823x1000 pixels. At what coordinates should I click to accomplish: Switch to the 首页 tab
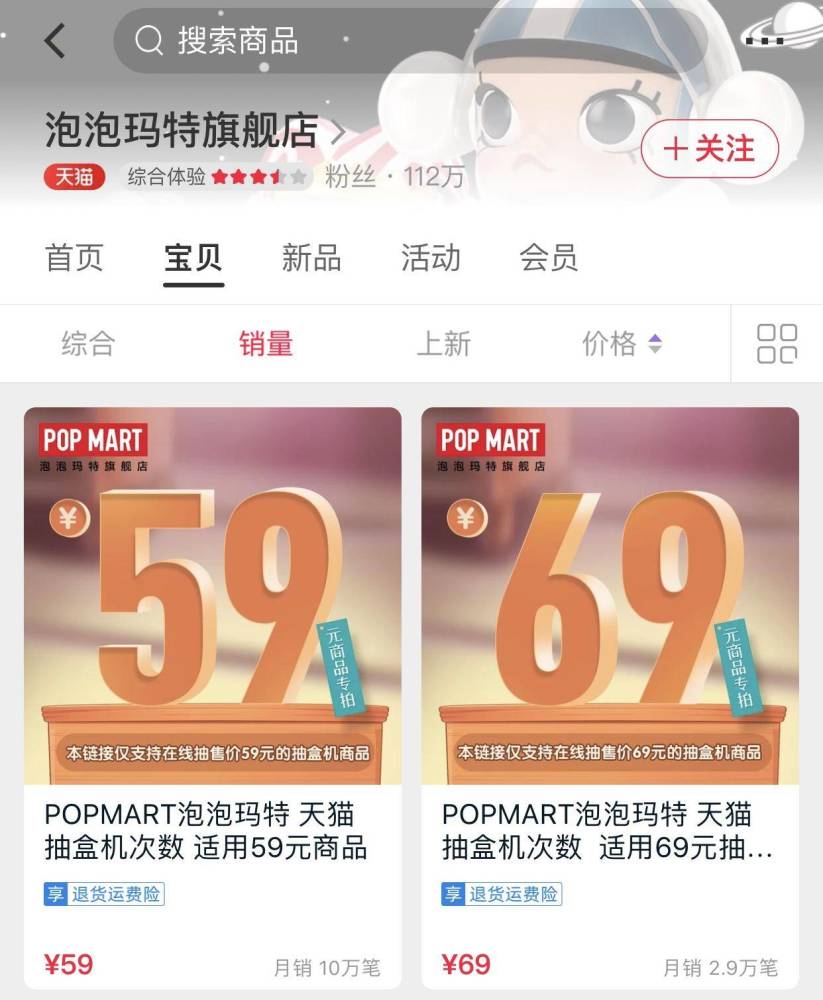pyautogui.click(x=74, y=258)
